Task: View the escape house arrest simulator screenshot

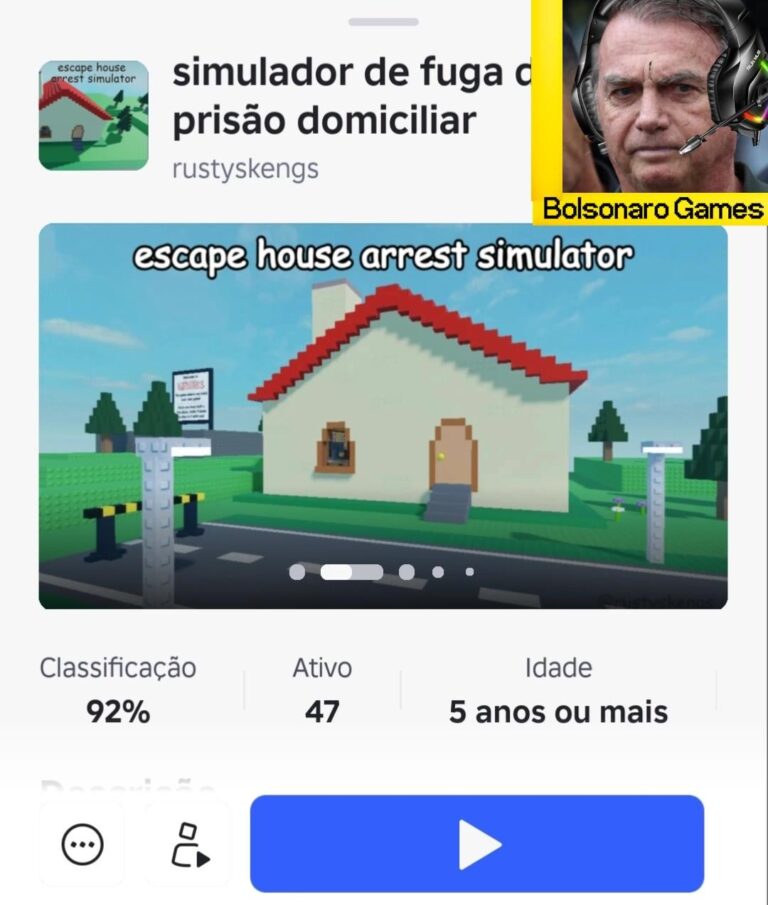Action: tap(383, 415)
